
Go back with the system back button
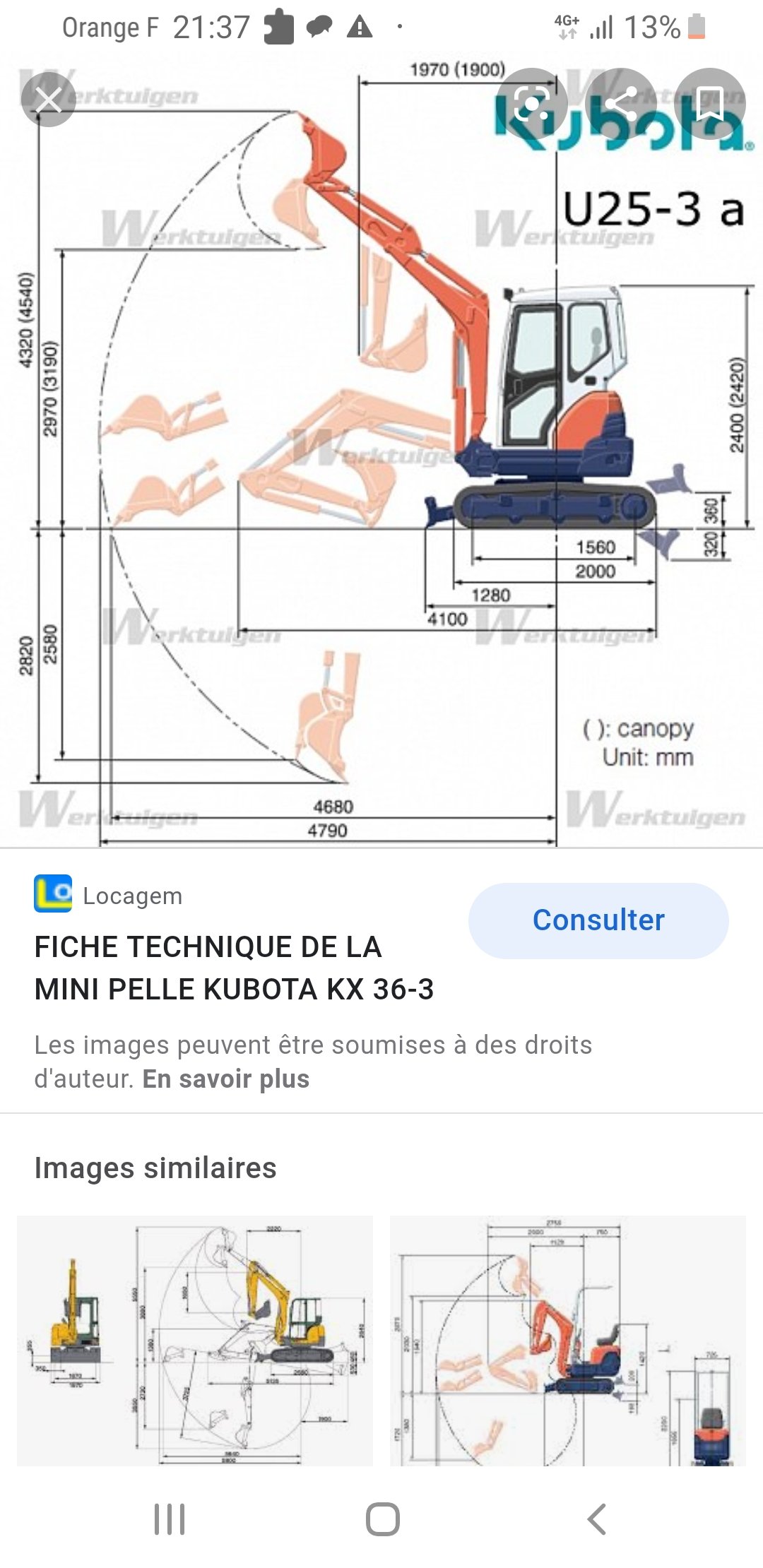[x=597, y=1519]
